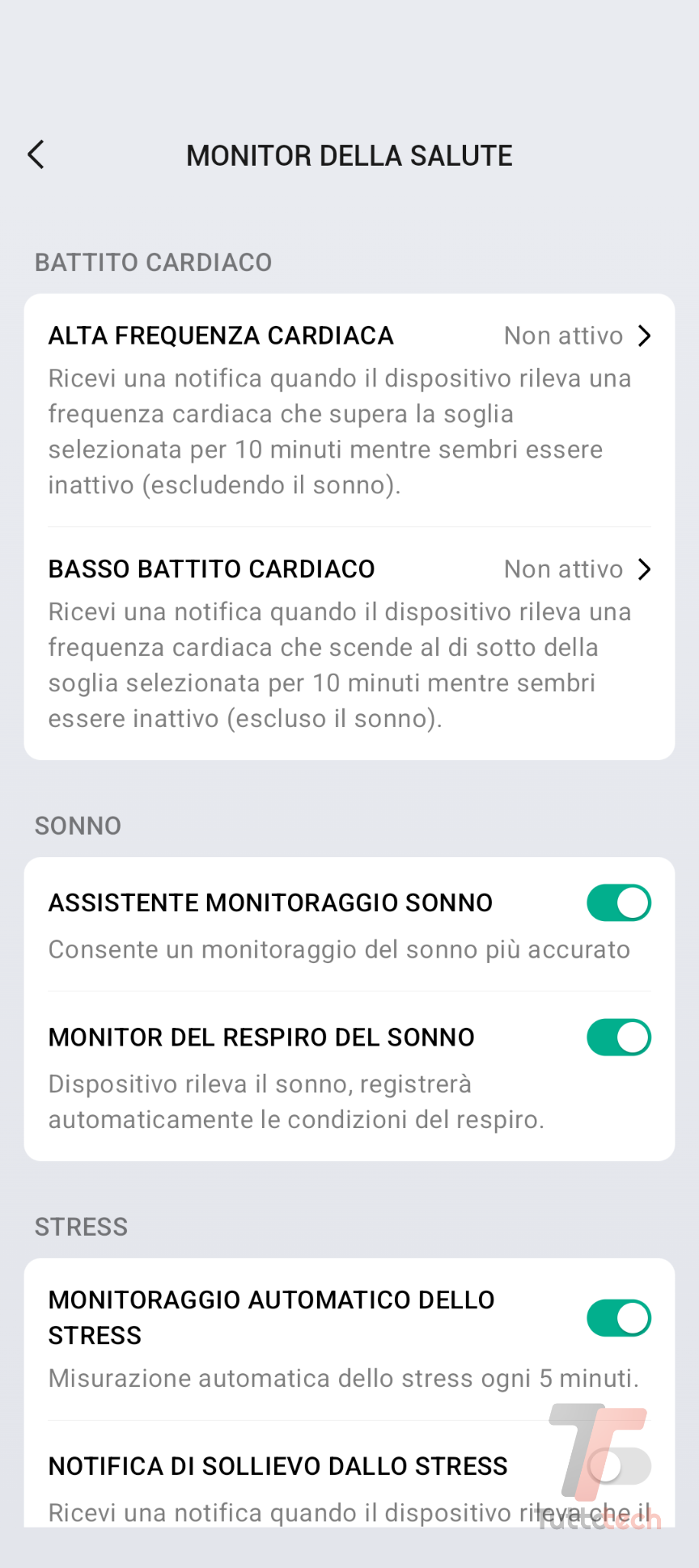Disable Assistente monitoraggio sonno

click(618, 903)
